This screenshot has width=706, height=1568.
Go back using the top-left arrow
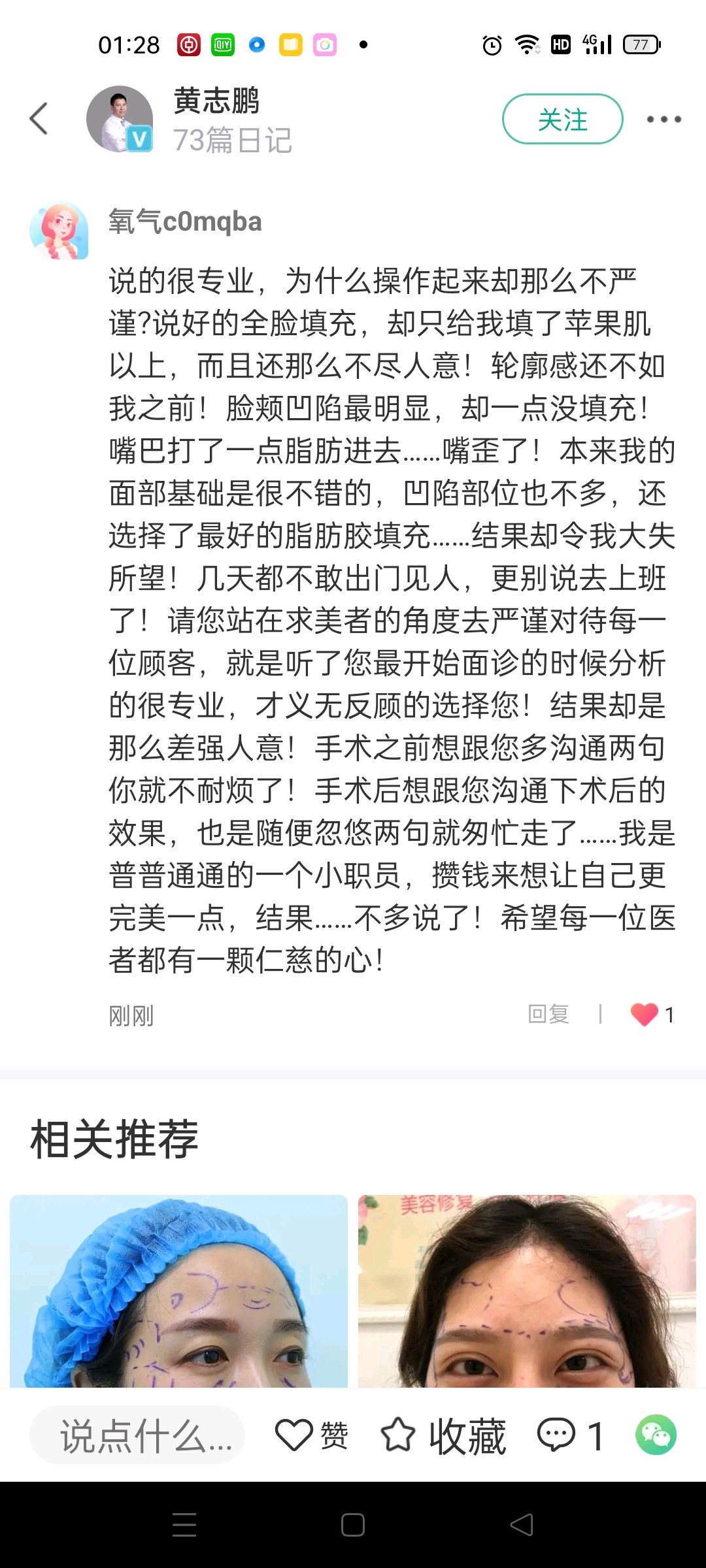(39, 119)
